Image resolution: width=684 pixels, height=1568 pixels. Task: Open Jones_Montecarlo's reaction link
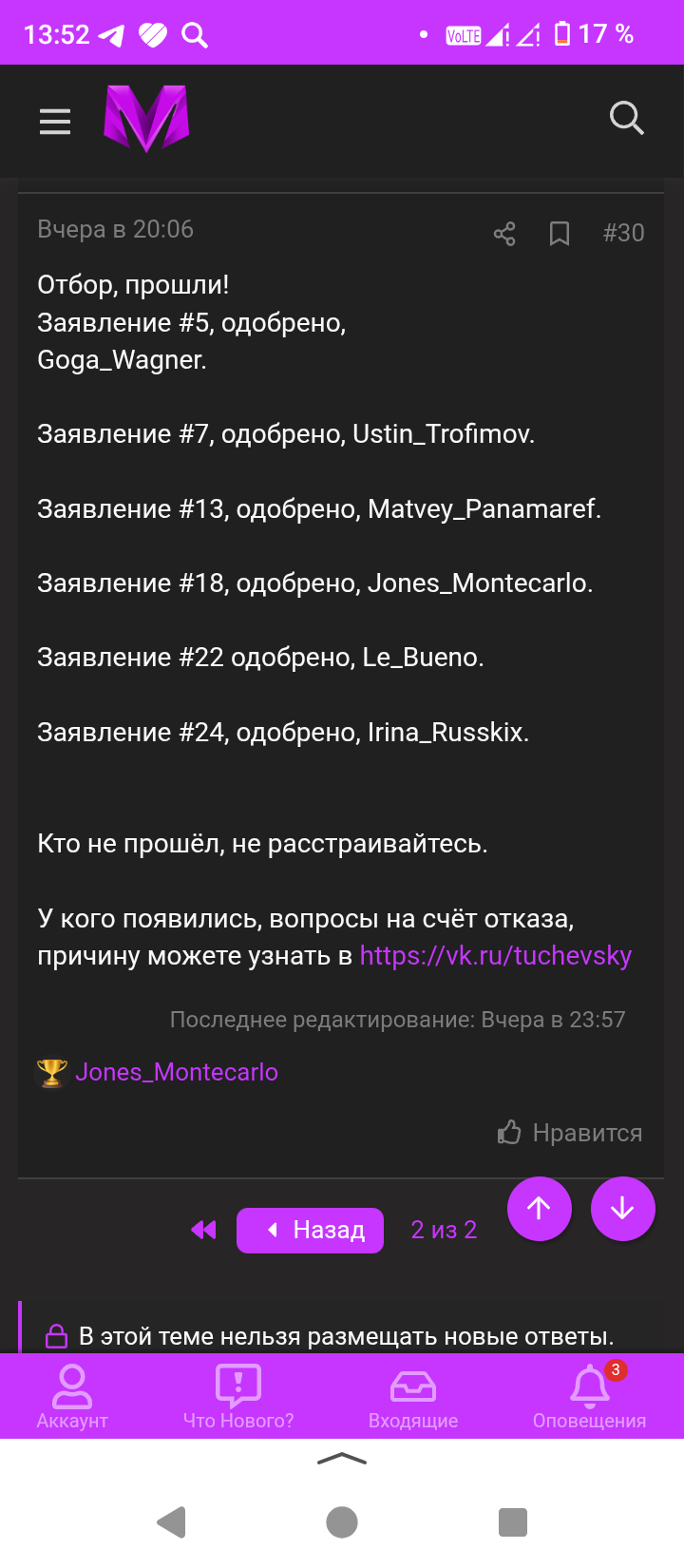click(x=177, y=1072)
